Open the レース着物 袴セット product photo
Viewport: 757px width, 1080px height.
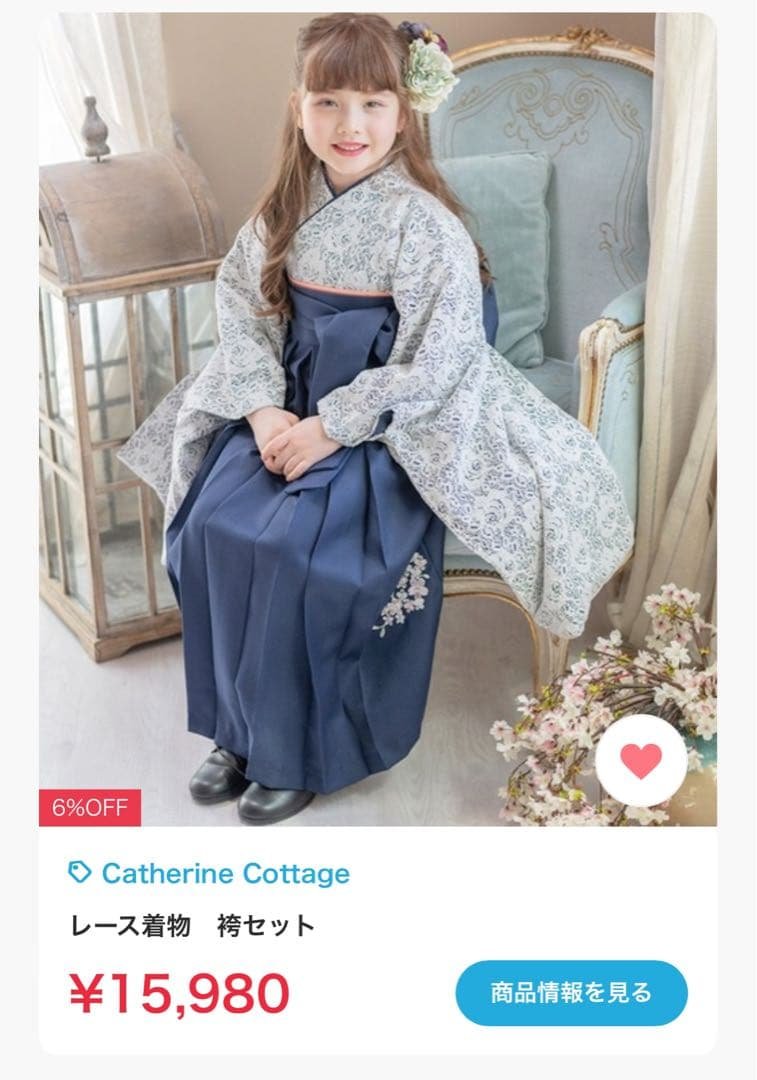(378, 420)
